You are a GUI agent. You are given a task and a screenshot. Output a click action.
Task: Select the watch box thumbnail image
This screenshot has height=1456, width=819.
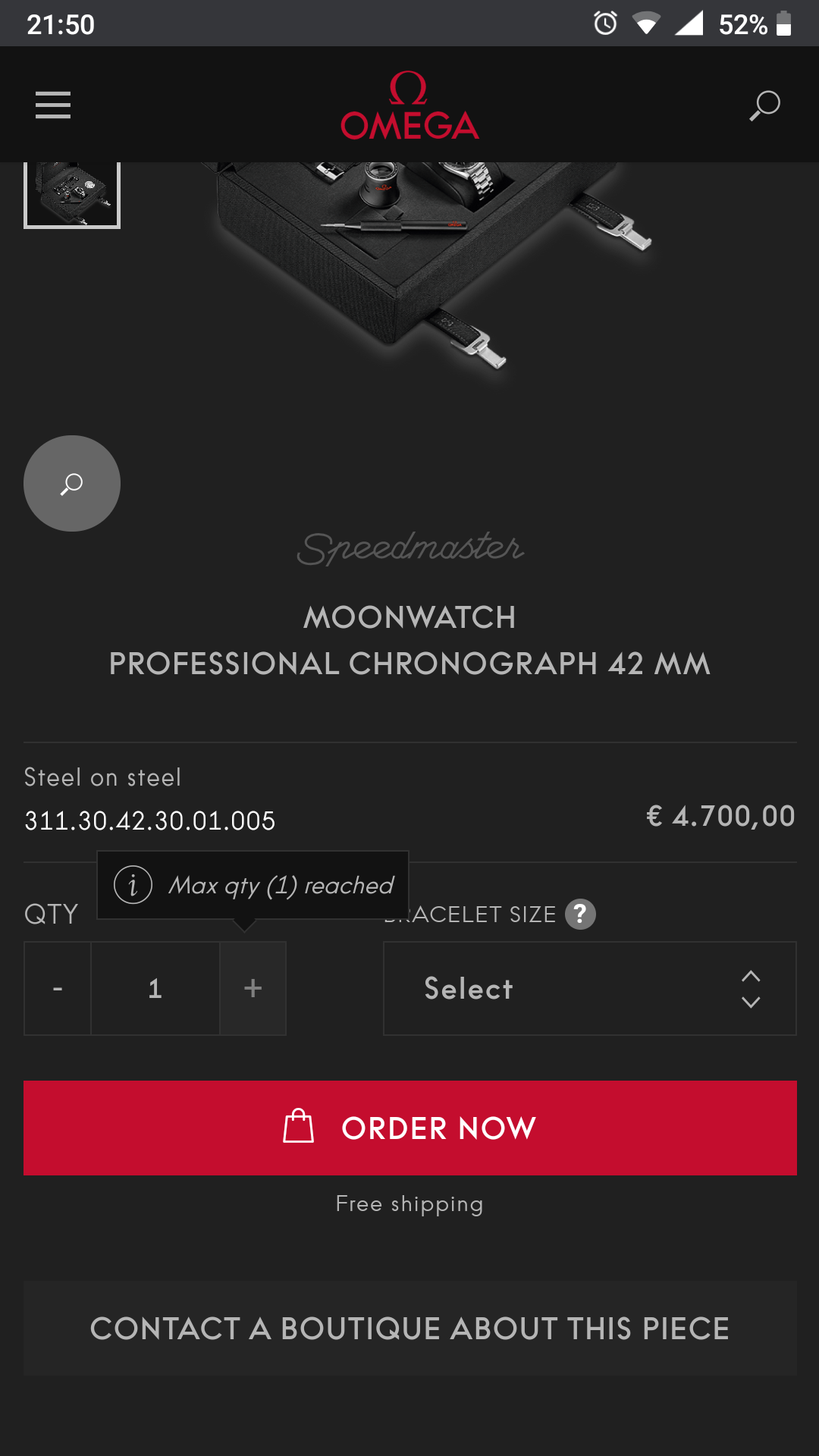click(x=72, y=193)
